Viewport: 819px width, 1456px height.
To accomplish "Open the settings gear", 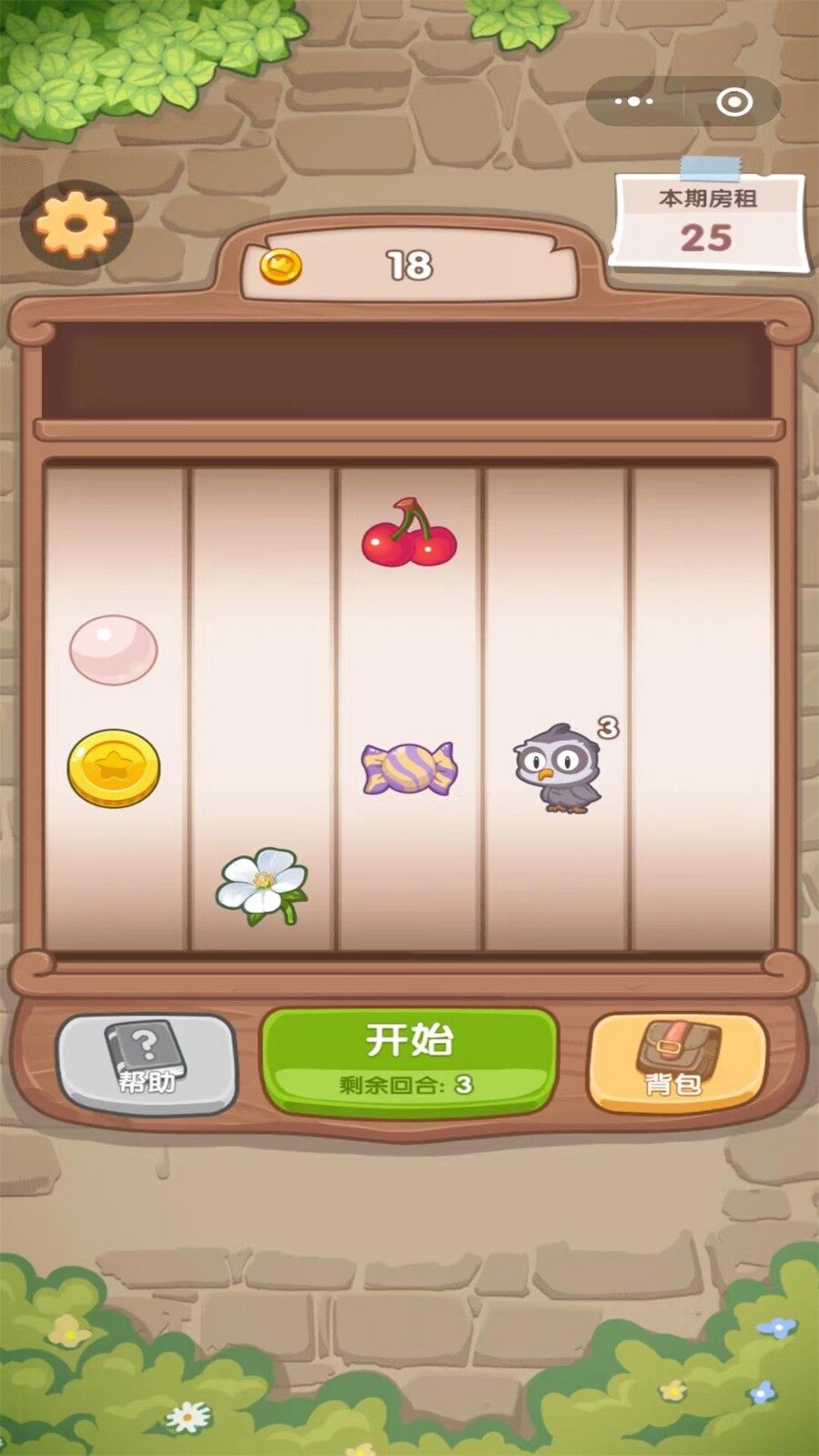I will click(x=76, y=224).
